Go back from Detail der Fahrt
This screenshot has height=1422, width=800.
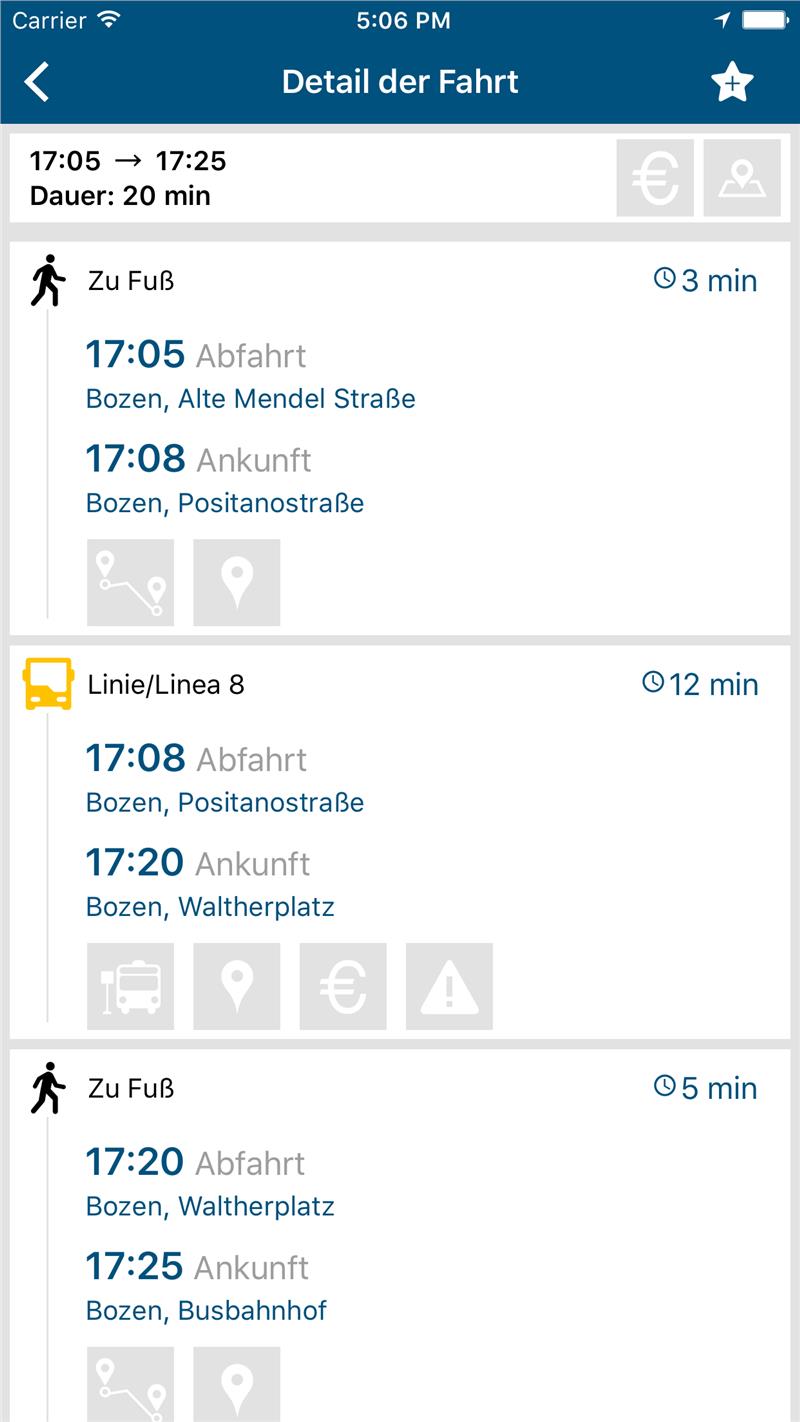[x=37, y=82]
